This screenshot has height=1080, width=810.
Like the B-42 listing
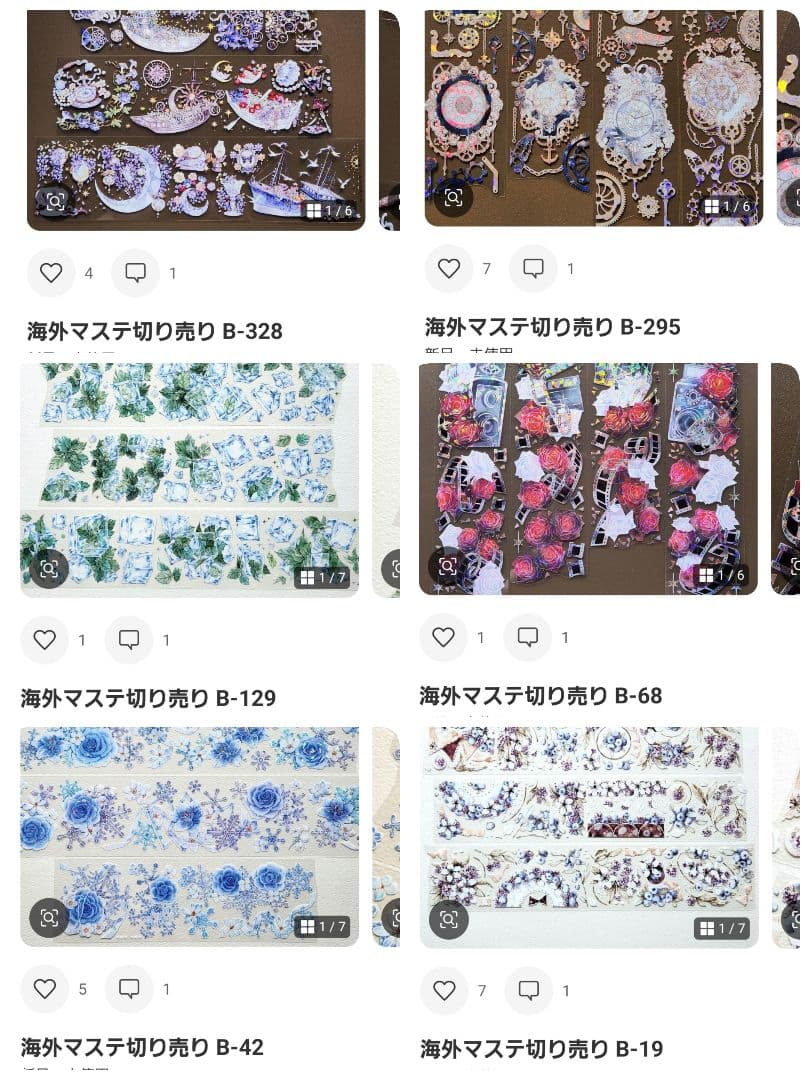tap(45, 989)
